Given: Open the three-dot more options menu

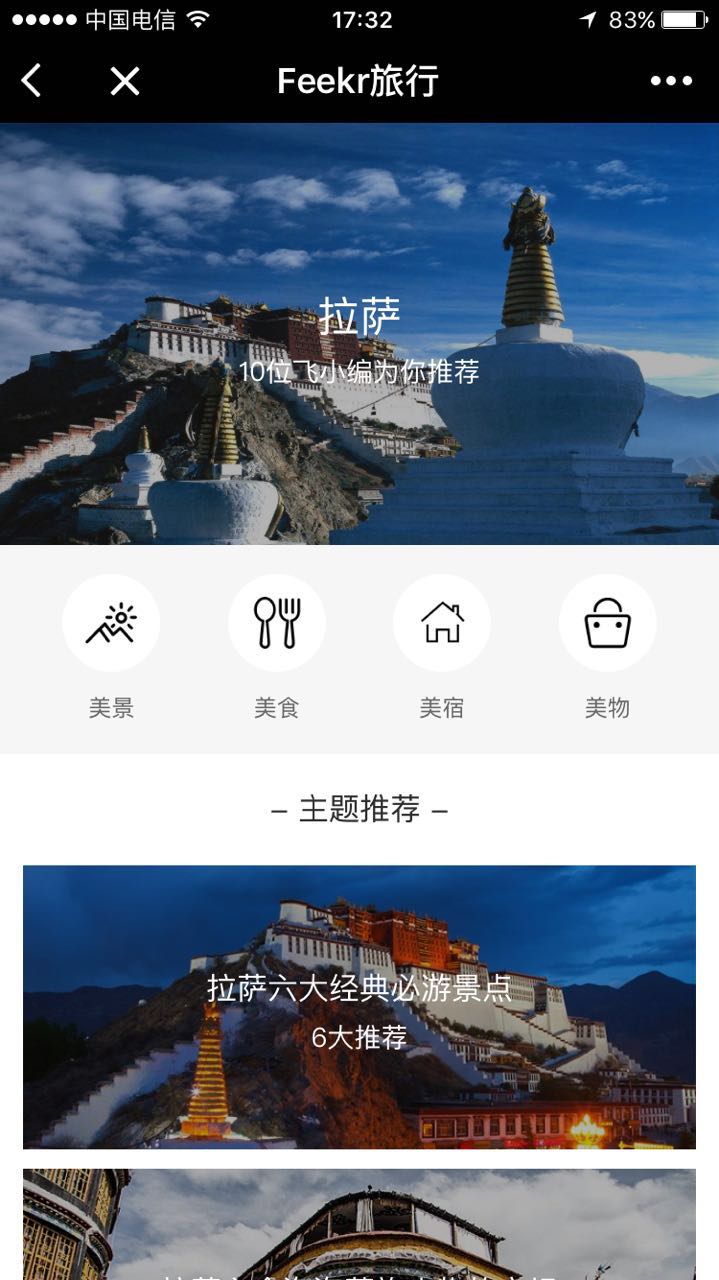Looking at the screenshot, I should click(671, 81).
